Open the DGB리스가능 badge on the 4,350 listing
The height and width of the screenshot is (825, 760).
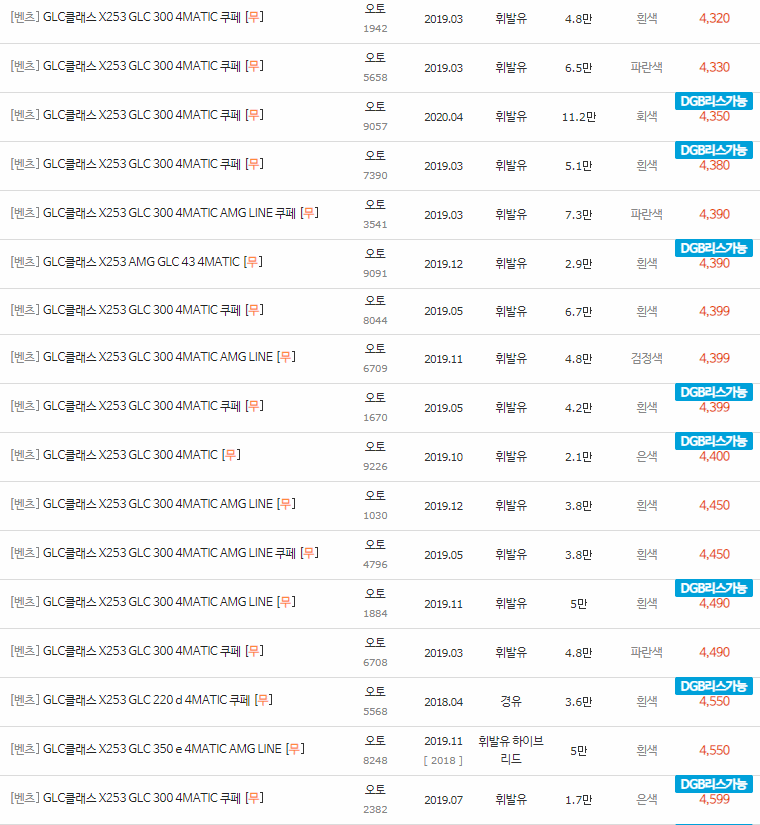point(714,101)
